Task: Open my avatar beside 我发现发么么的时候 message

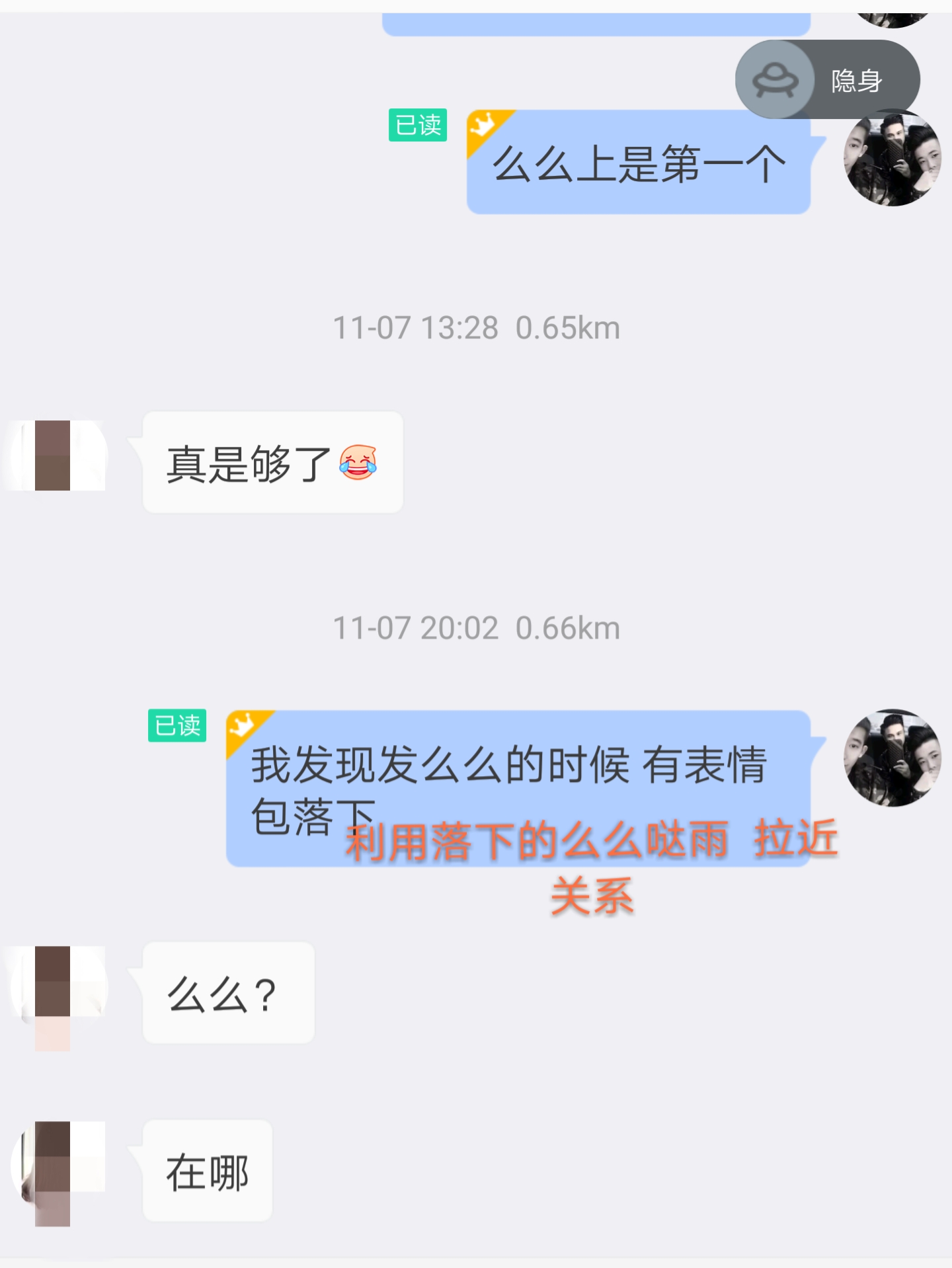Action: point(892,758)
